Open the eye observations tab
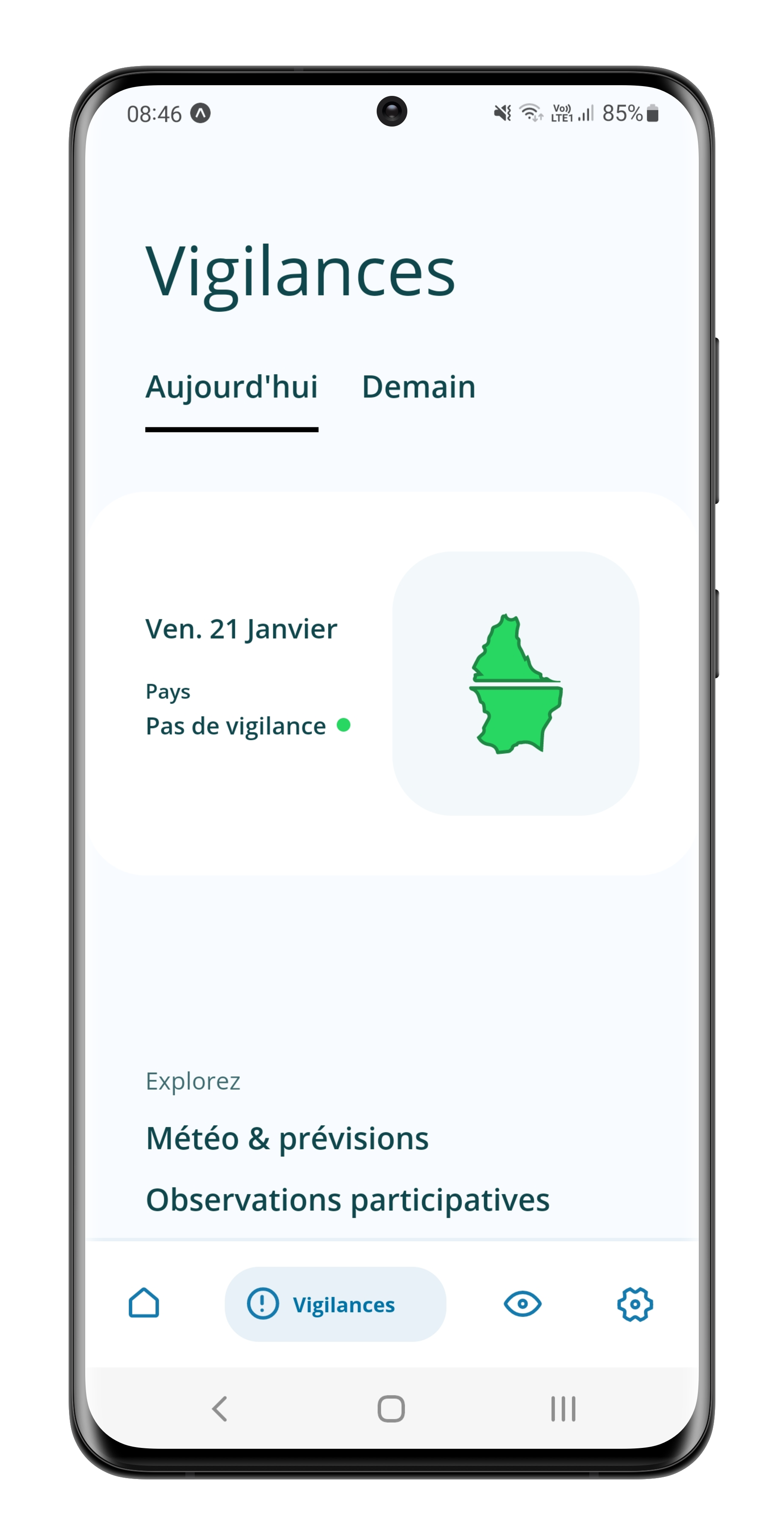Viewport: 784px width, 1534px height. tap(522, 1303)
